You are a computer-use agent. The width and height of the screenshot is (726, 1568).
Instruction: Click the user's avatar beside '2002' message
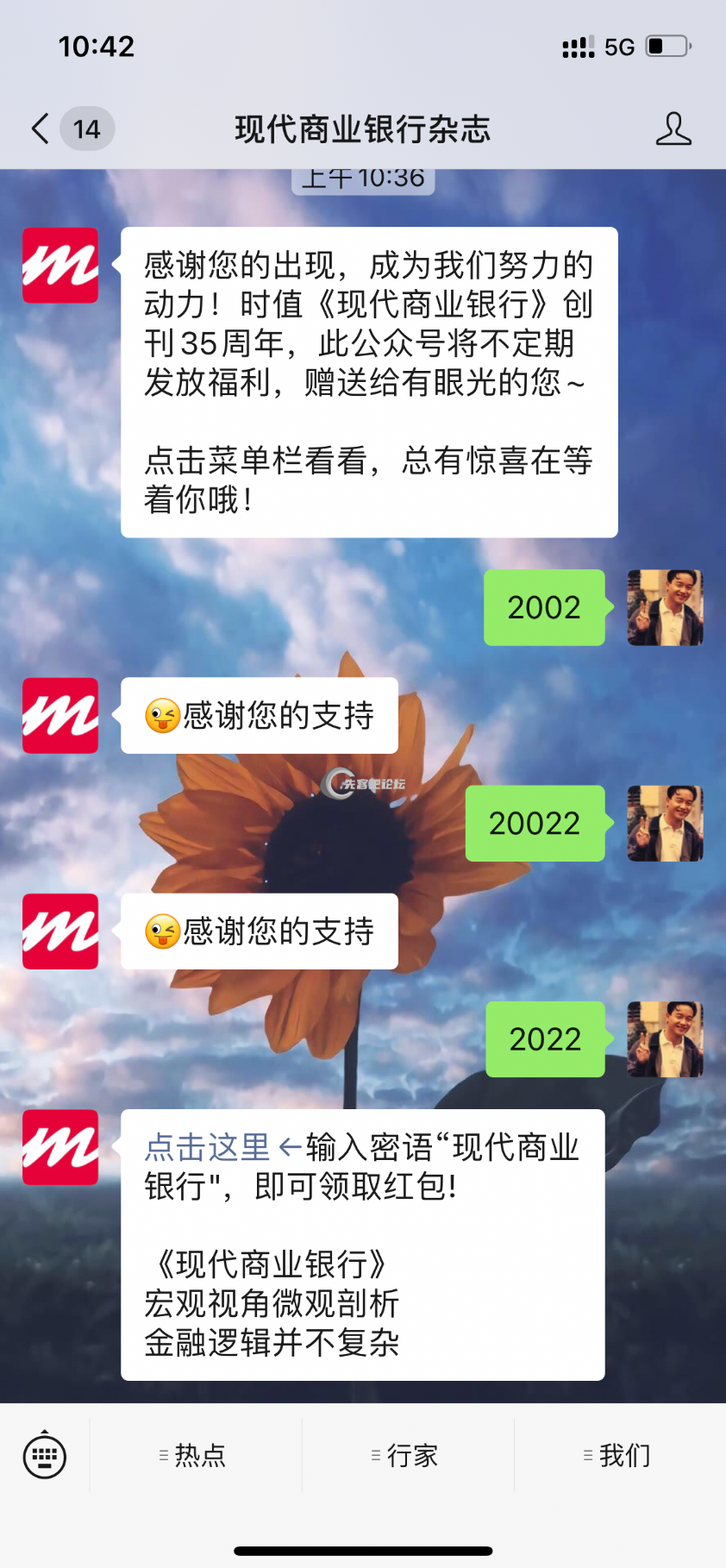click(x=665, y=607)
